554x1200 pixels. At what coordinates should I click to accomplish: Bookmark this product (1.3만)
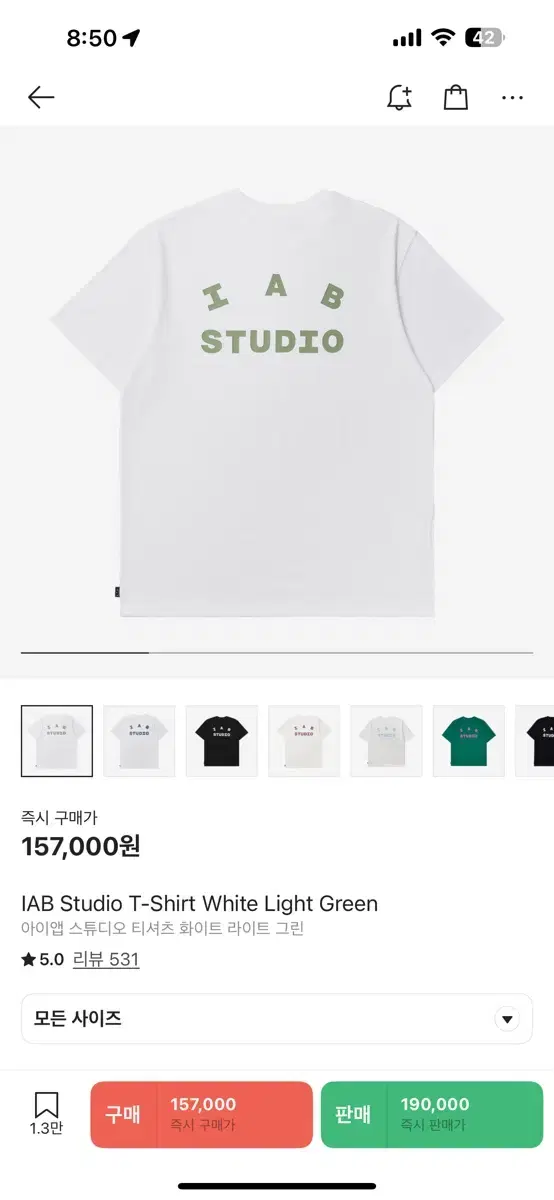[x=46, y=1114]
